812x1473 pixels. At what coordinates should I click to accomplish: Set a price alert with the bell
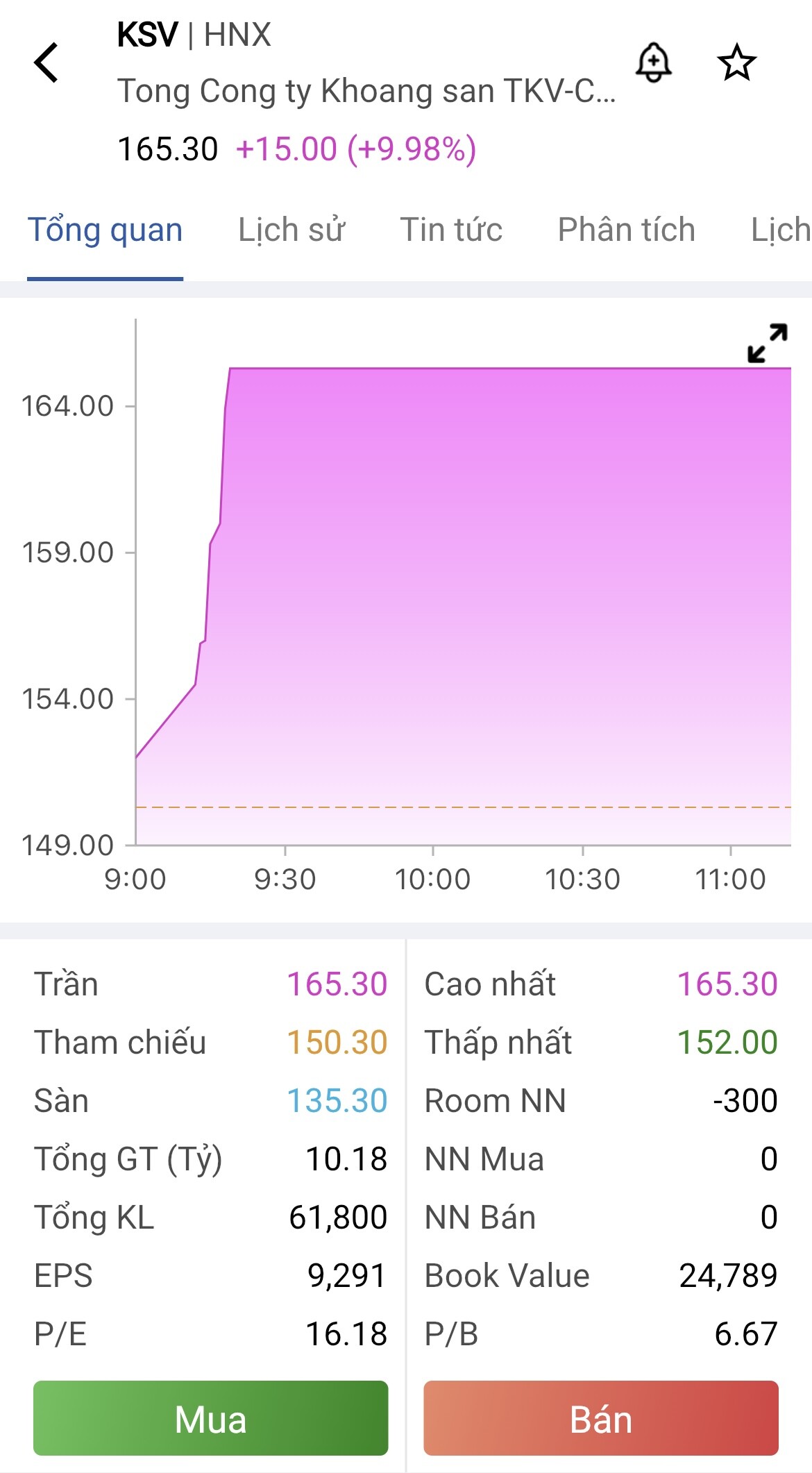point(653,62)
